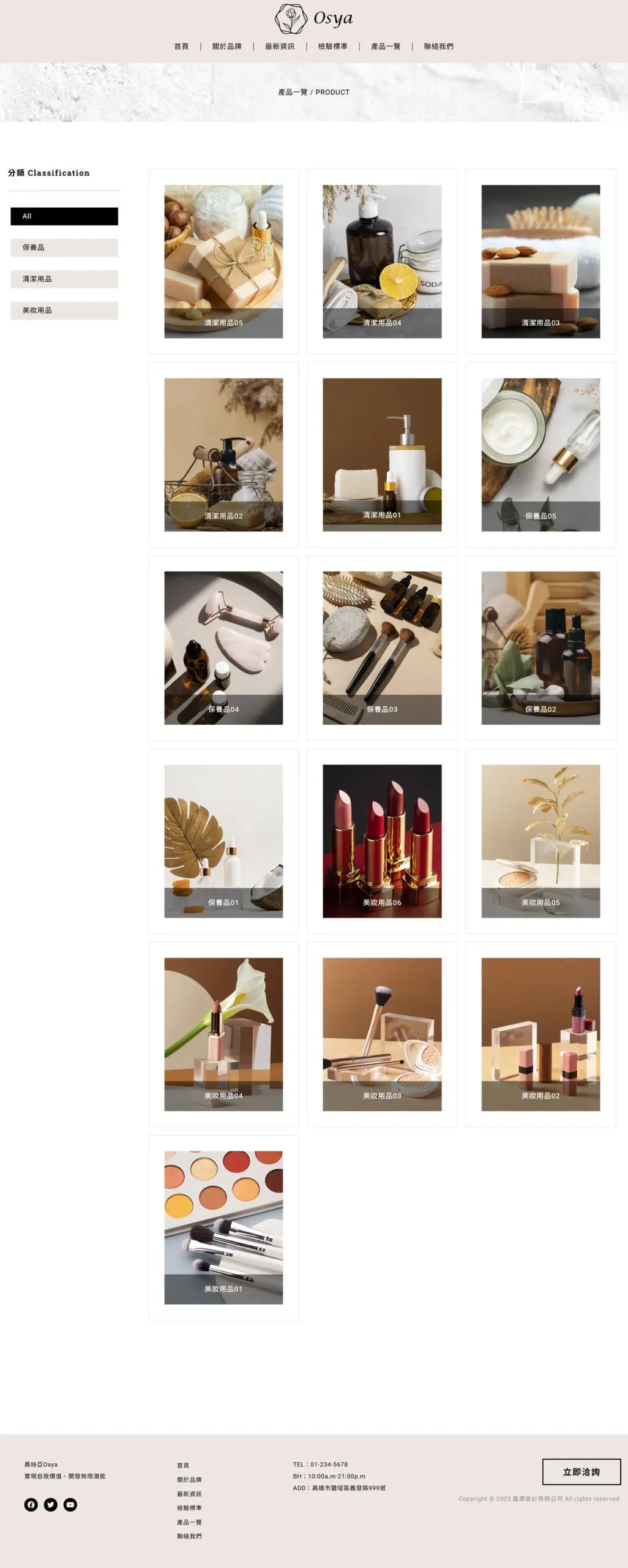Open the Facebook icon in footer

(x=31, y=1505)
